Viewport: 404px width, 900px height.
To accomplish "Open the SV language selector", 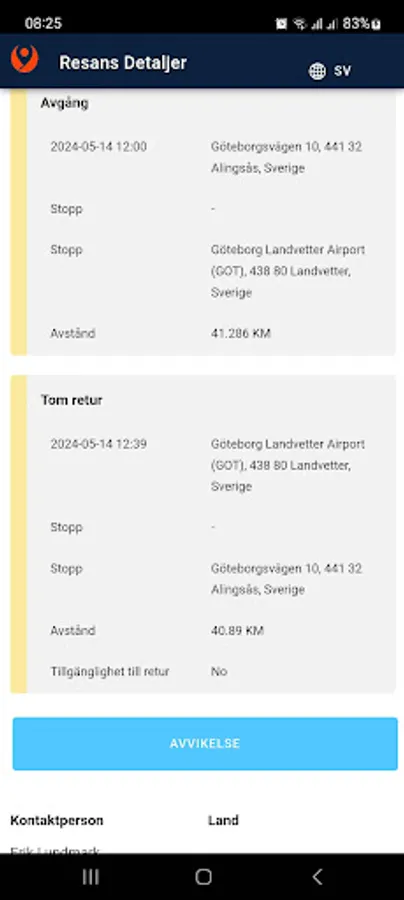I will [330, 71].
